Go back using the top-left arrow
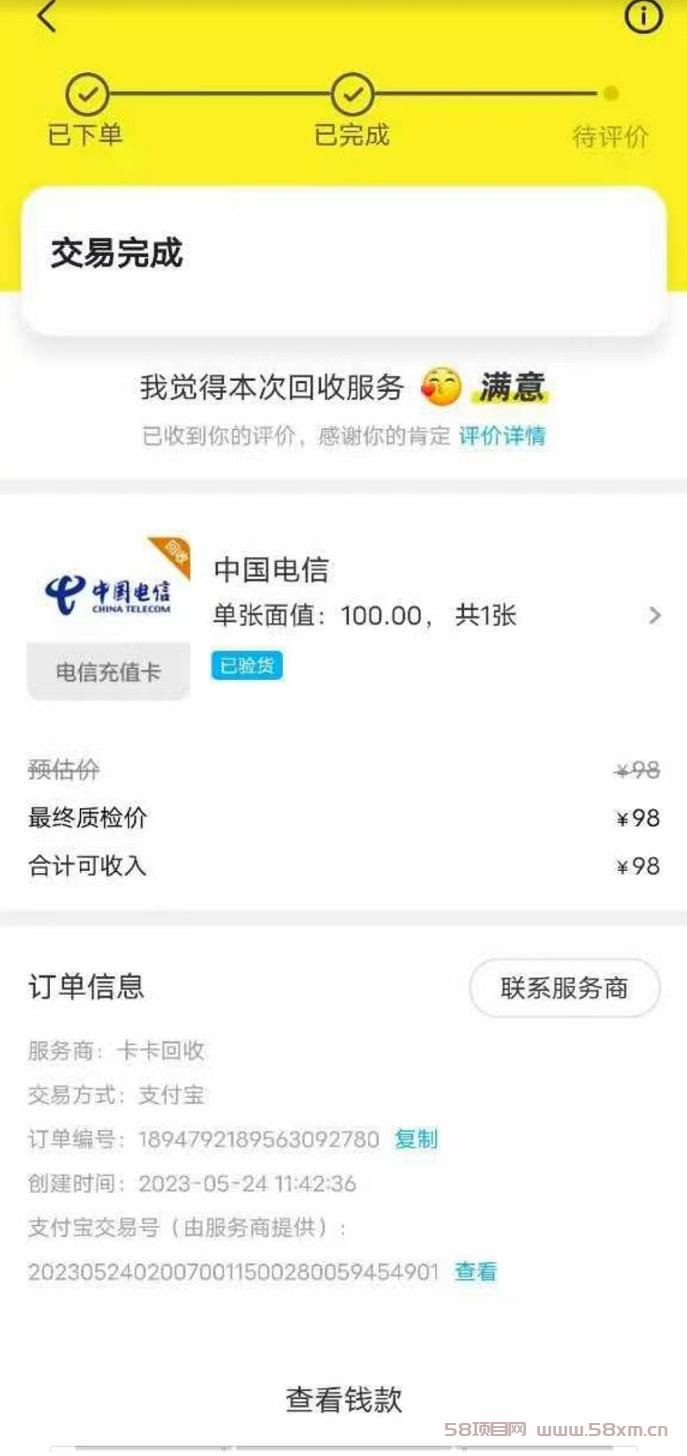Image resolution: width=687 pixels, height=1456 pixels. 47,16
